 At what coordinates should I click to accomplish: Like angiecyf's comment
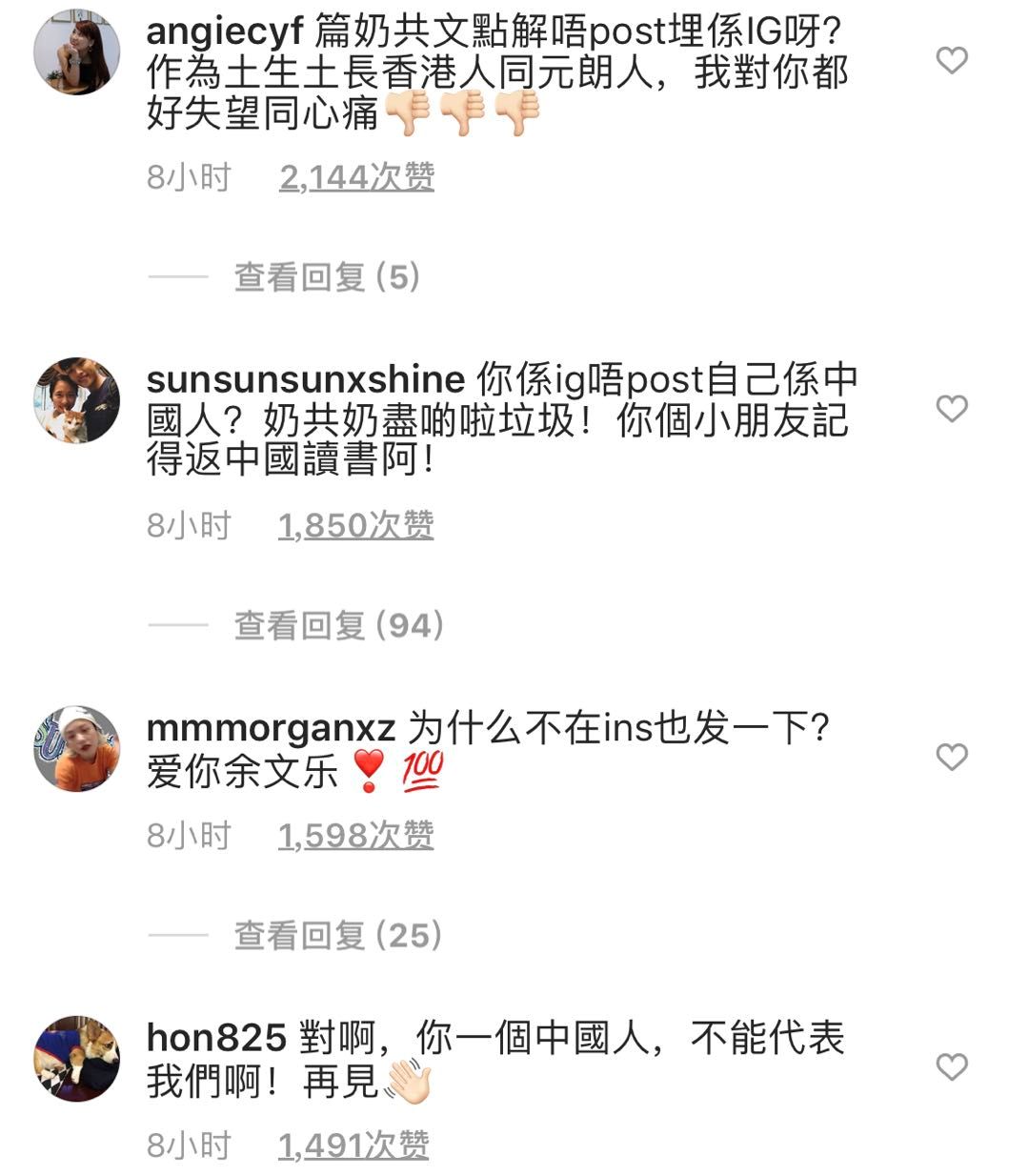952,61
